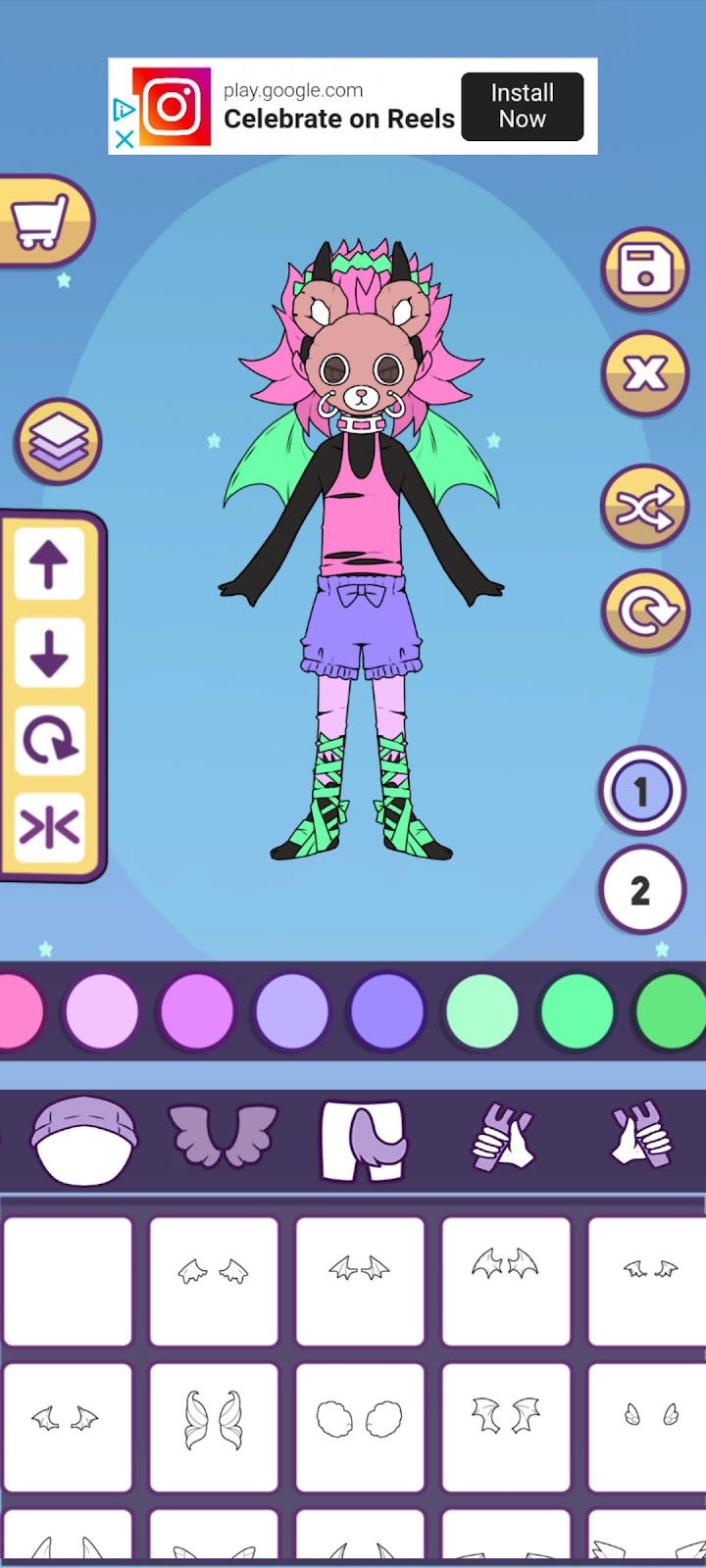Tap the X clear button
706x1568 pixels.
click(644, 373)
